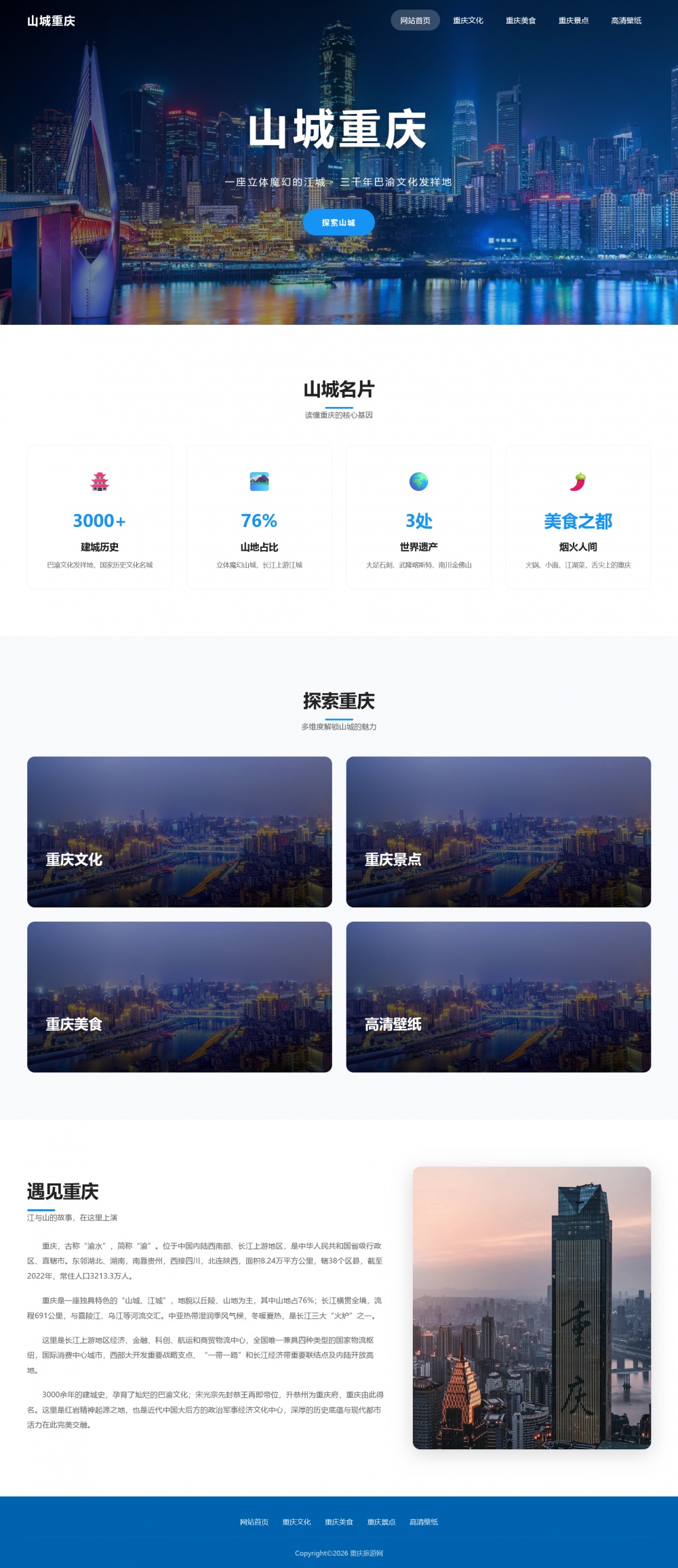Open the 重庆文化 picture card

(180, 831)
